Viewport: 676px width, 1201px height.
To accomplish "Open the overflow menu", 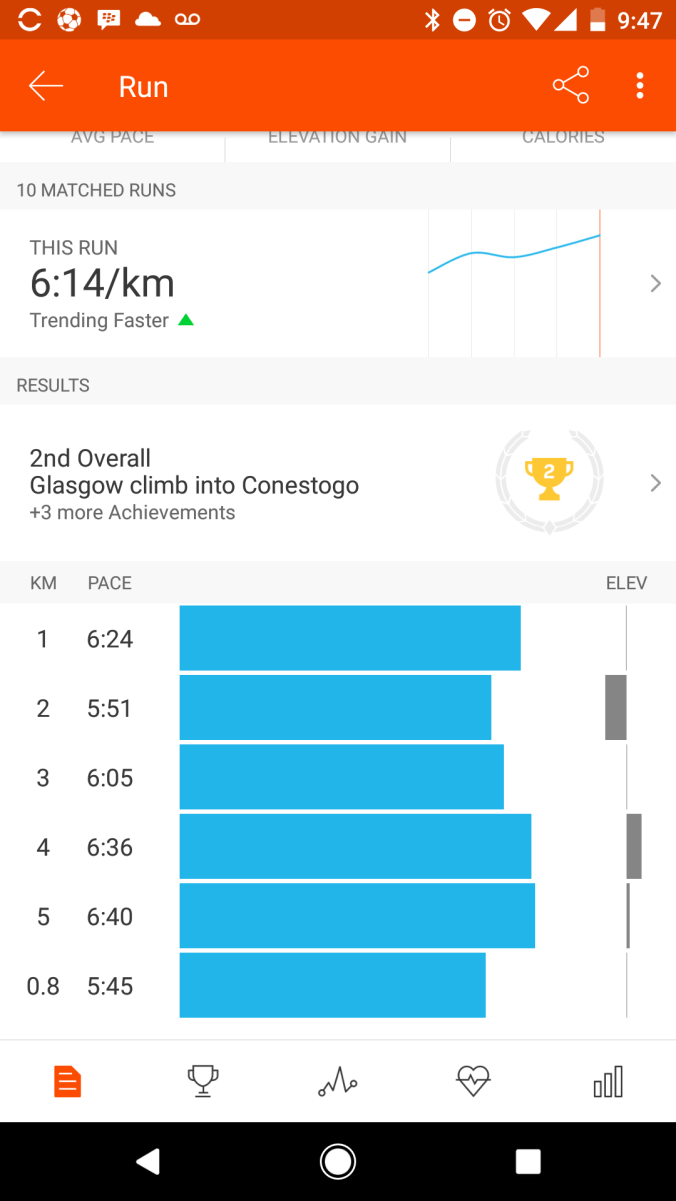I will pyautogui.click(x=640, y=86).
